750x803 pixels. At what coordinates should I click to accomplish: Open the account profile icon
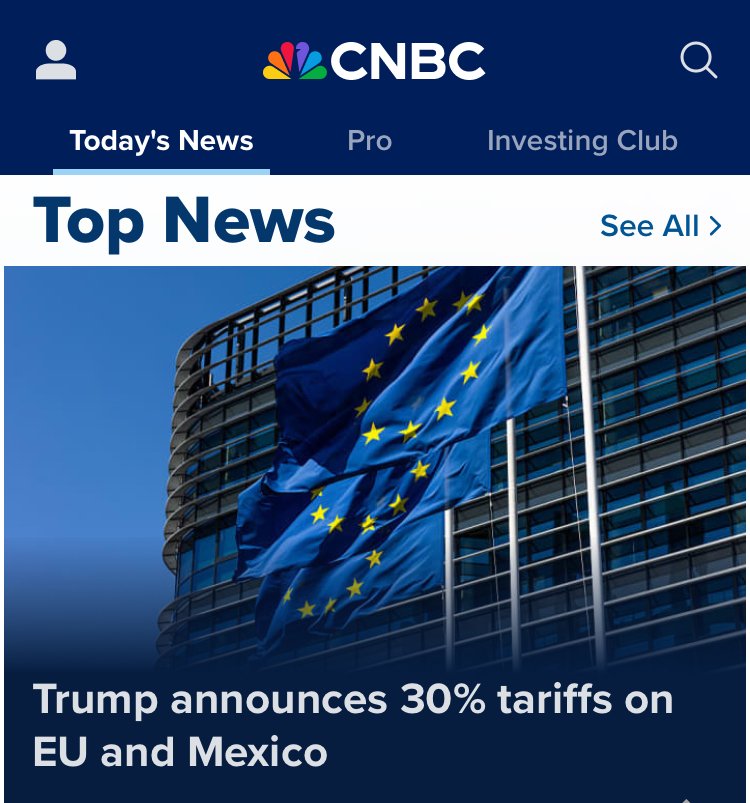click(56, 60)
